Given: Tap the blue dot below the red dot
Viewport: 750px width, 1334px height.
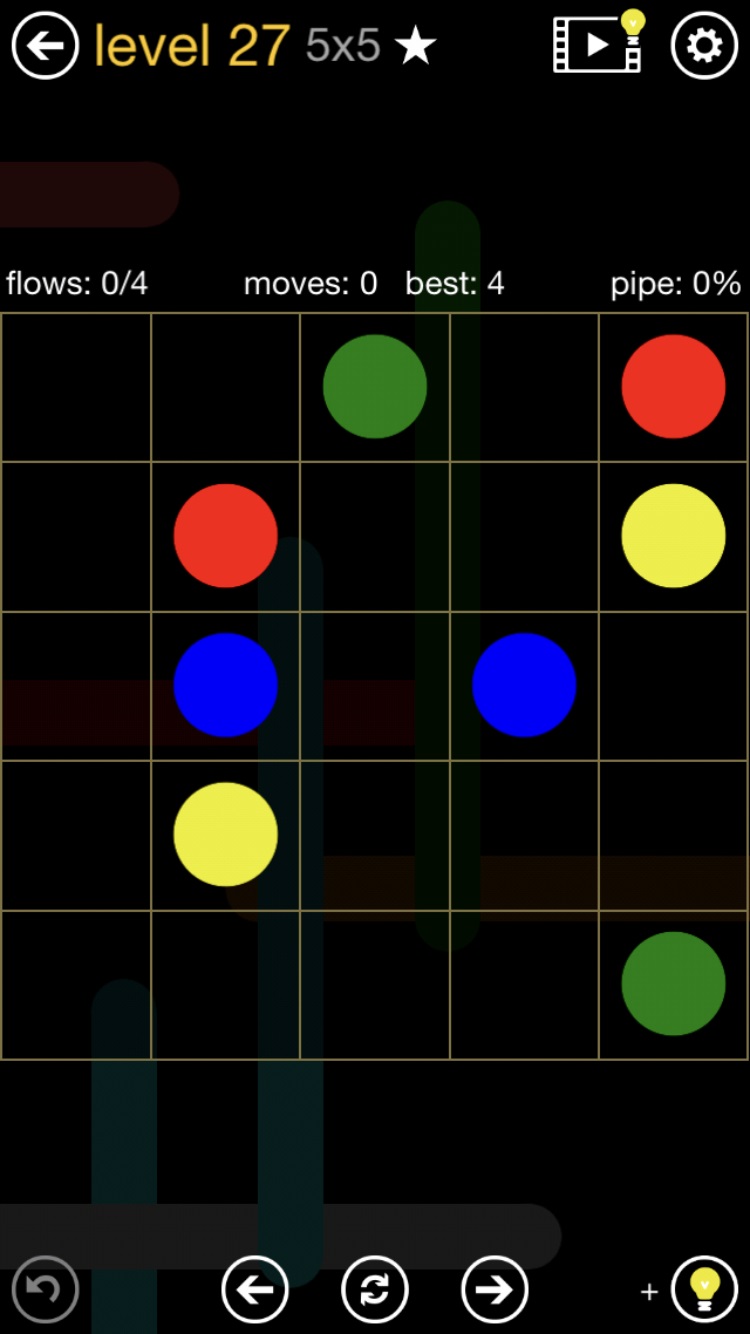Looking at the screenshot, I should 225,685.
